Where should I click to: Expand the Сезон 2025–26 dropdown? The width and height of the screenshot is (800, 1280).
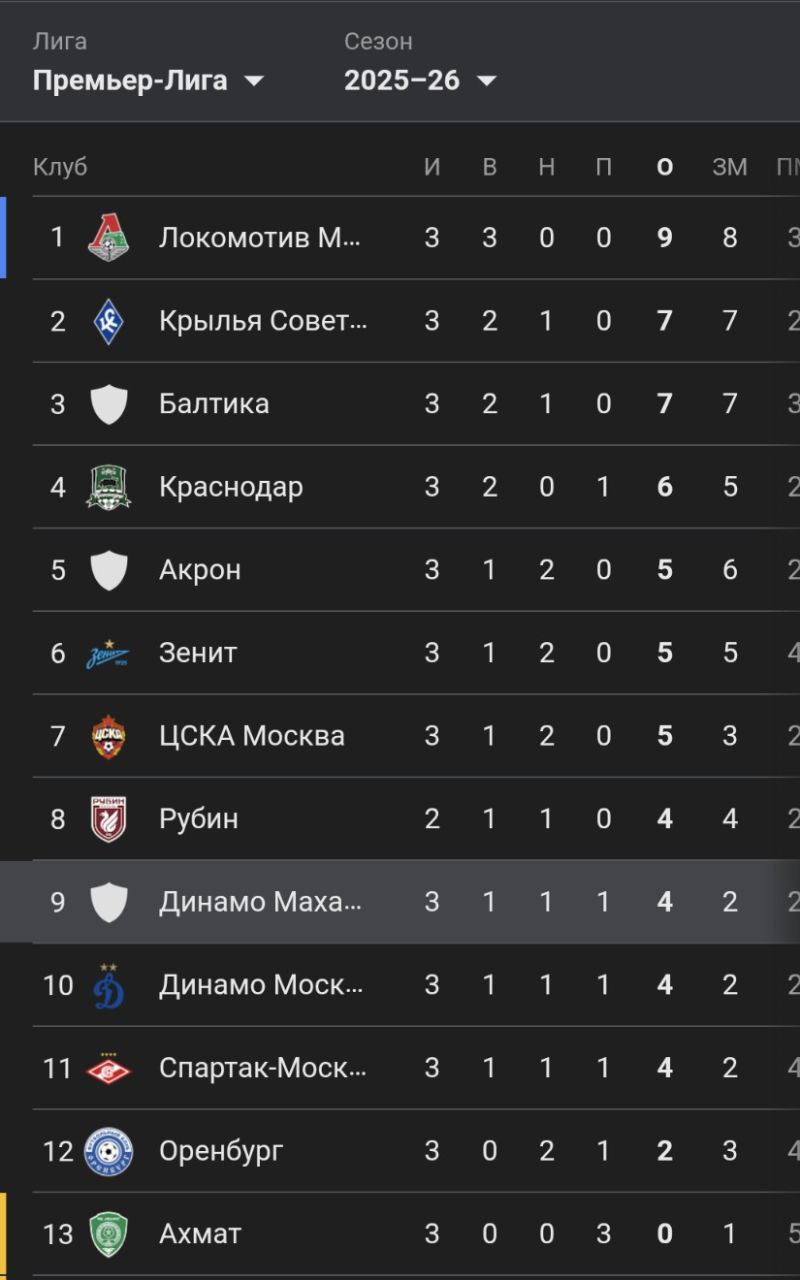pos(421,80)
